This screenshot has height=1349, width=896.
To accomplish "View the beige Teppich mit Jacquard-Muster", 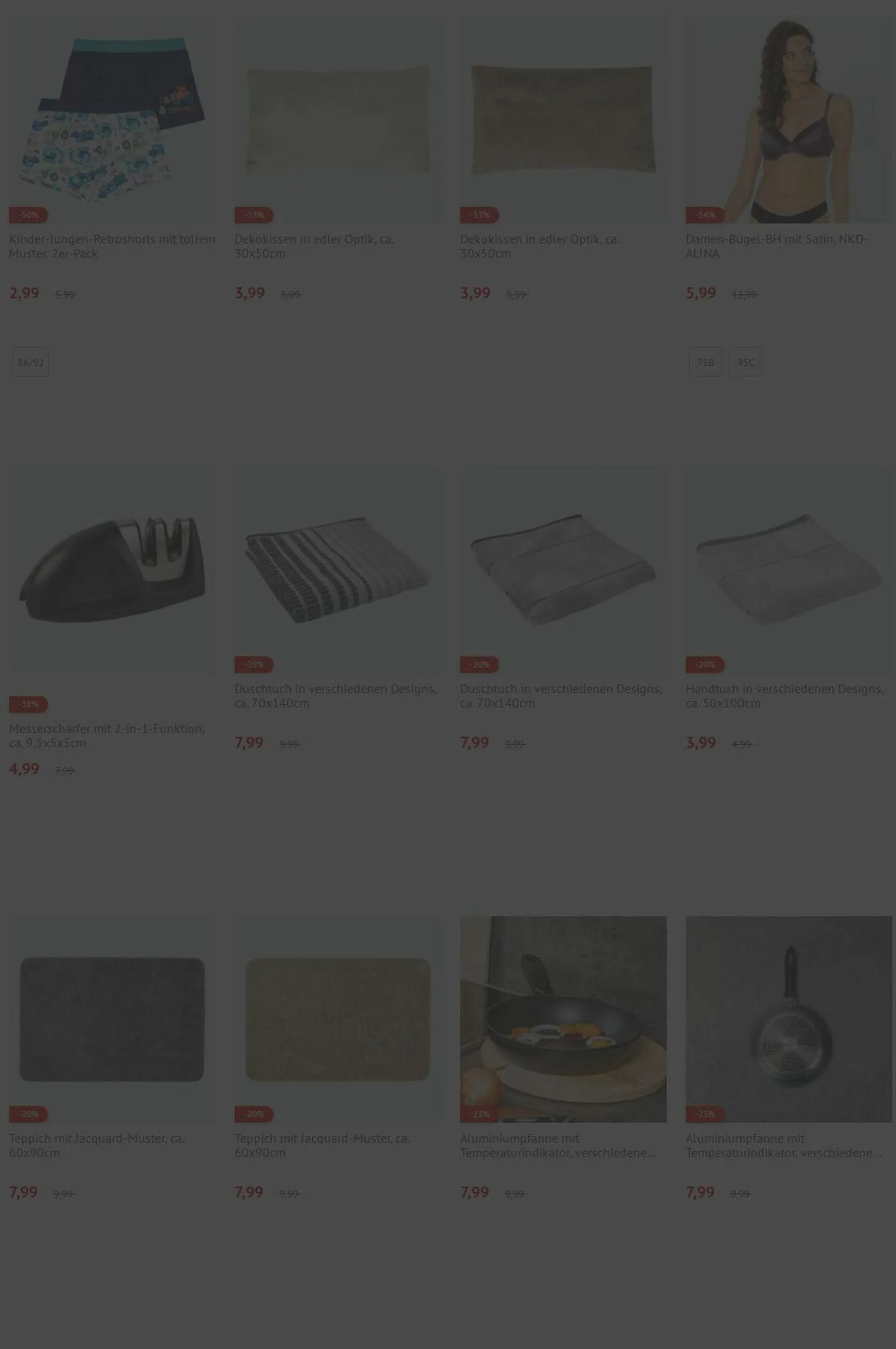I will click(337, 1019).
